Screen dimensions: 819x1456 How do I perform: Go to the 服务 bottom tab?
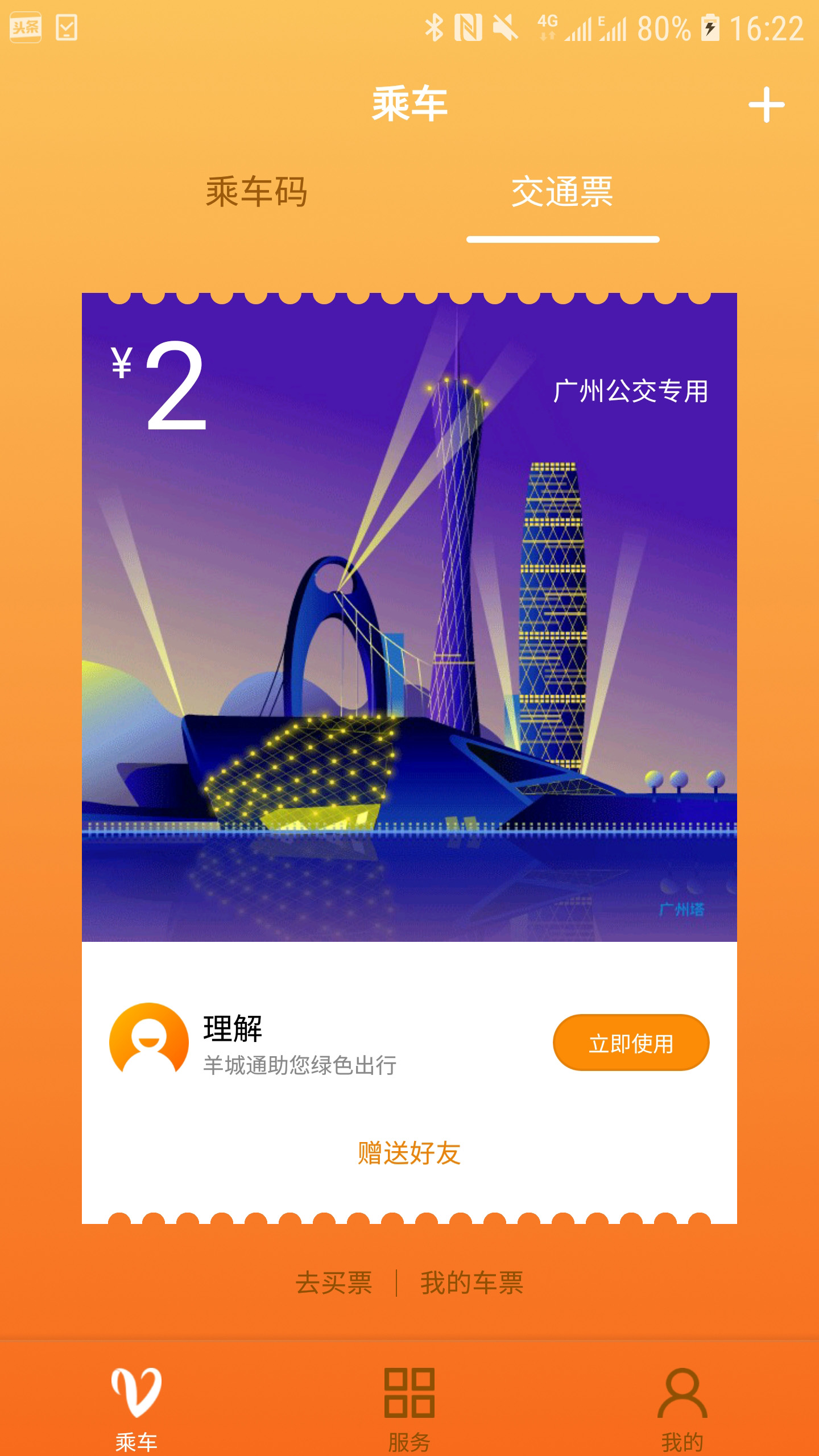[409, 1407]
